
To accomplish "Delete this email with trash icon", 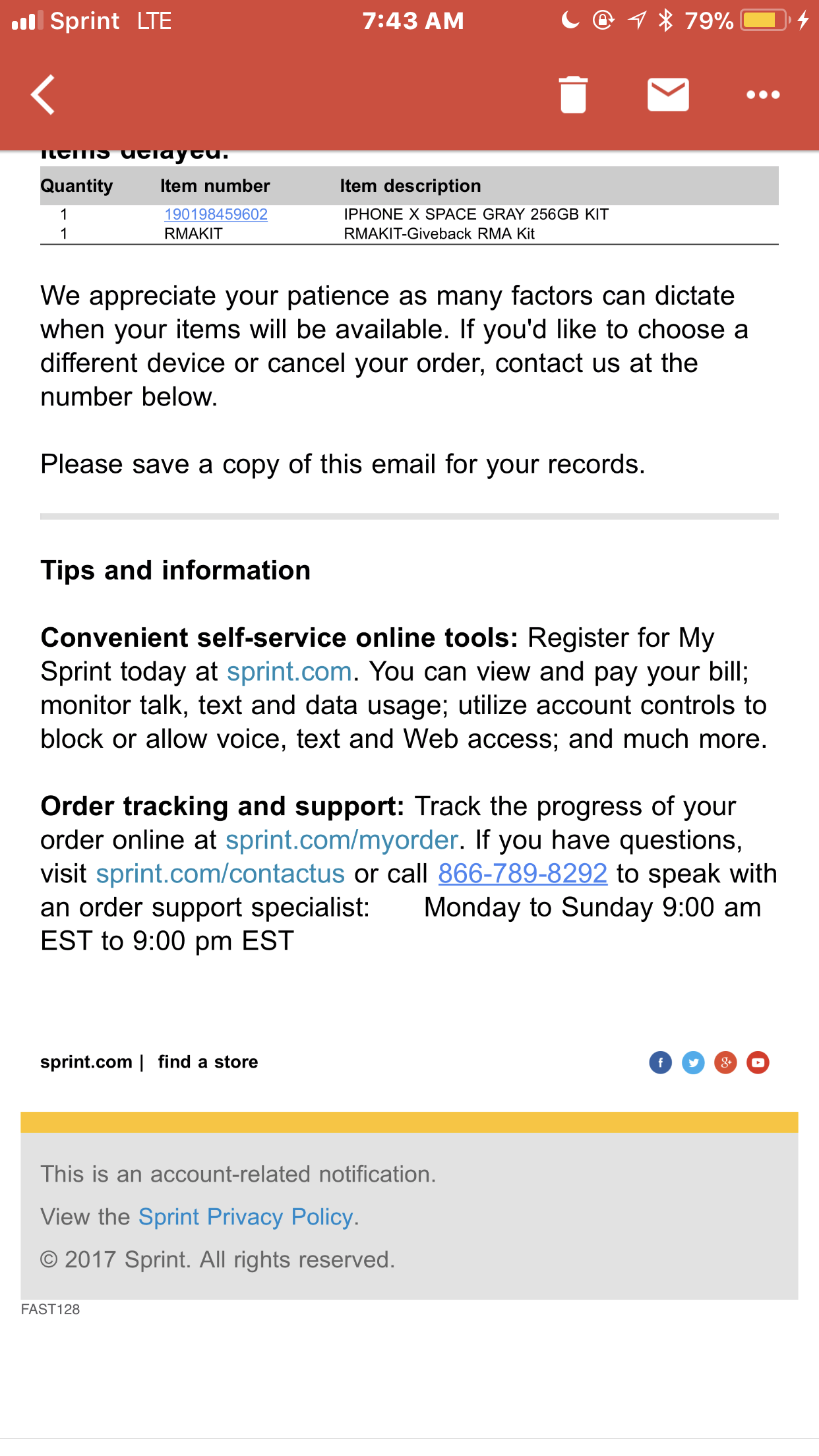I will click(x=573, y=95).
